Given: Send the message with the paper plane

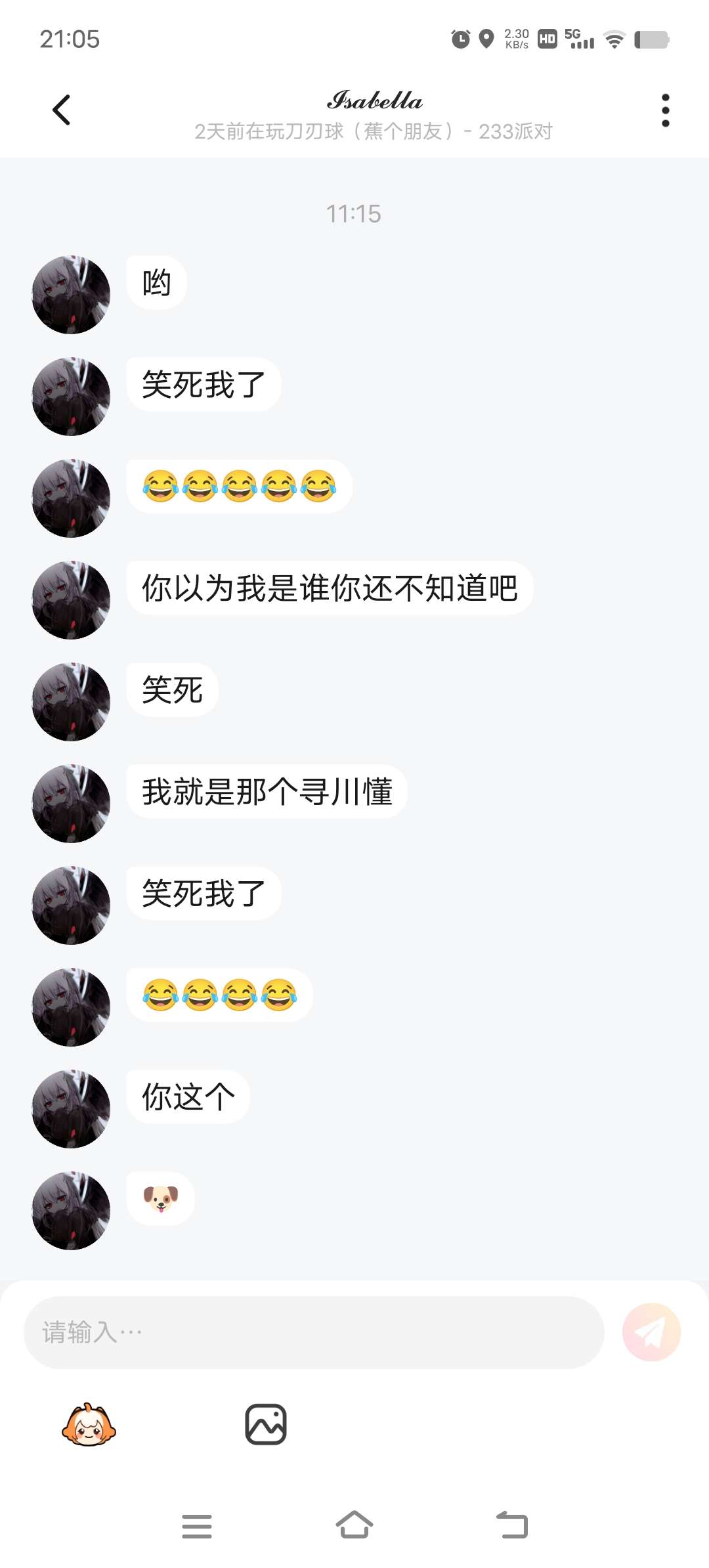Looking at the screenshot, I should point(651,1332).
